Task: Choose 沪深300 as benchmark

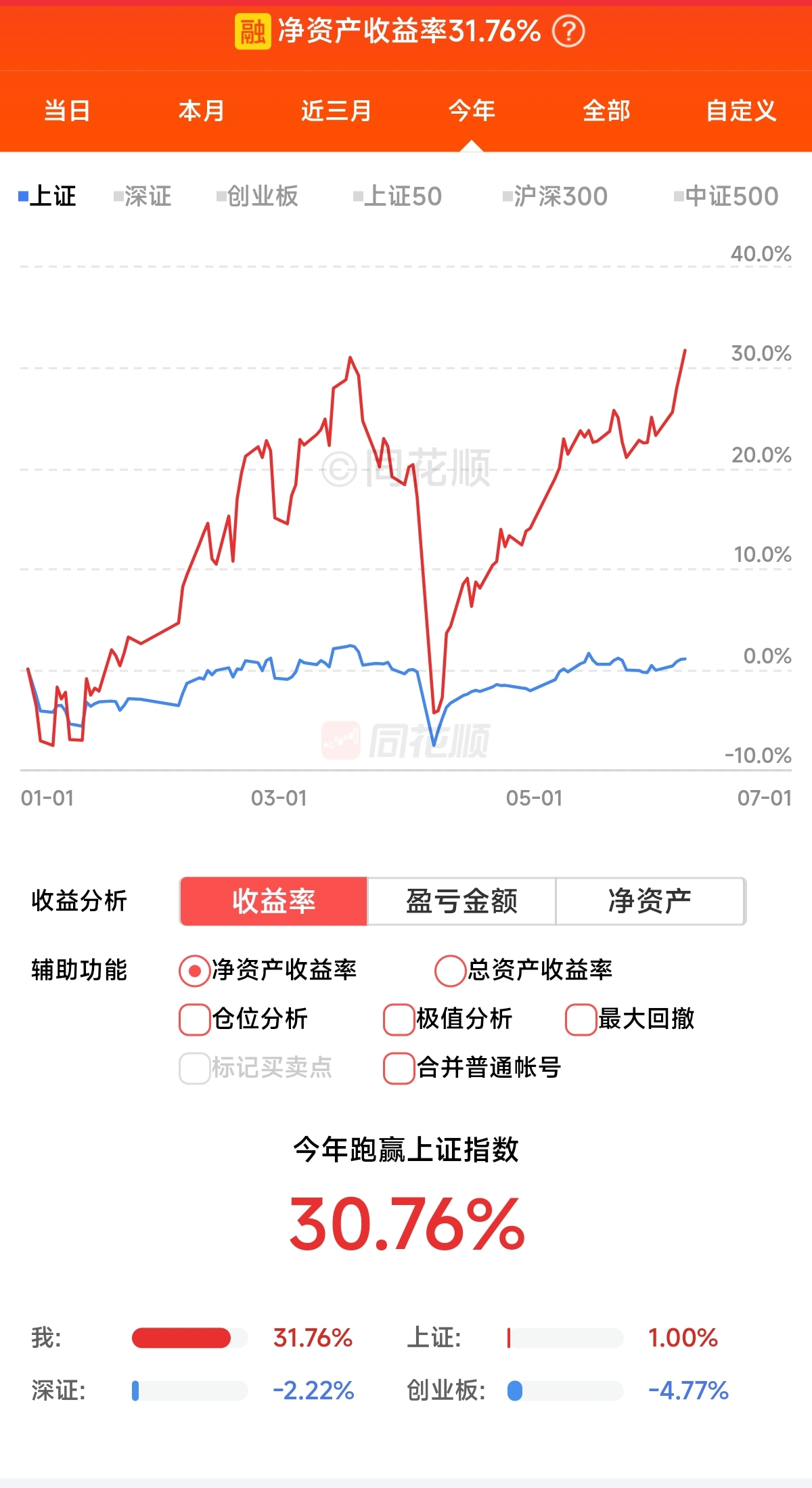Action: tap(555, 196)
